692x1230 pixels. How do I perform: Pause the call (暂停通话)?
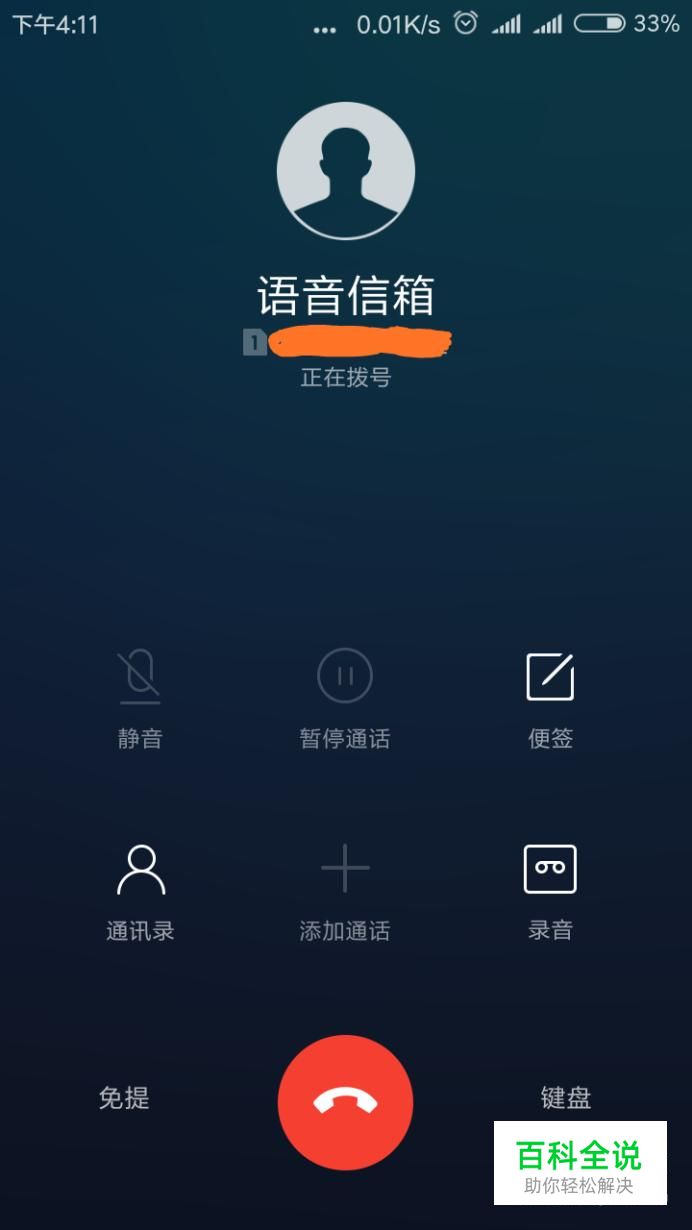click(345, 699)
